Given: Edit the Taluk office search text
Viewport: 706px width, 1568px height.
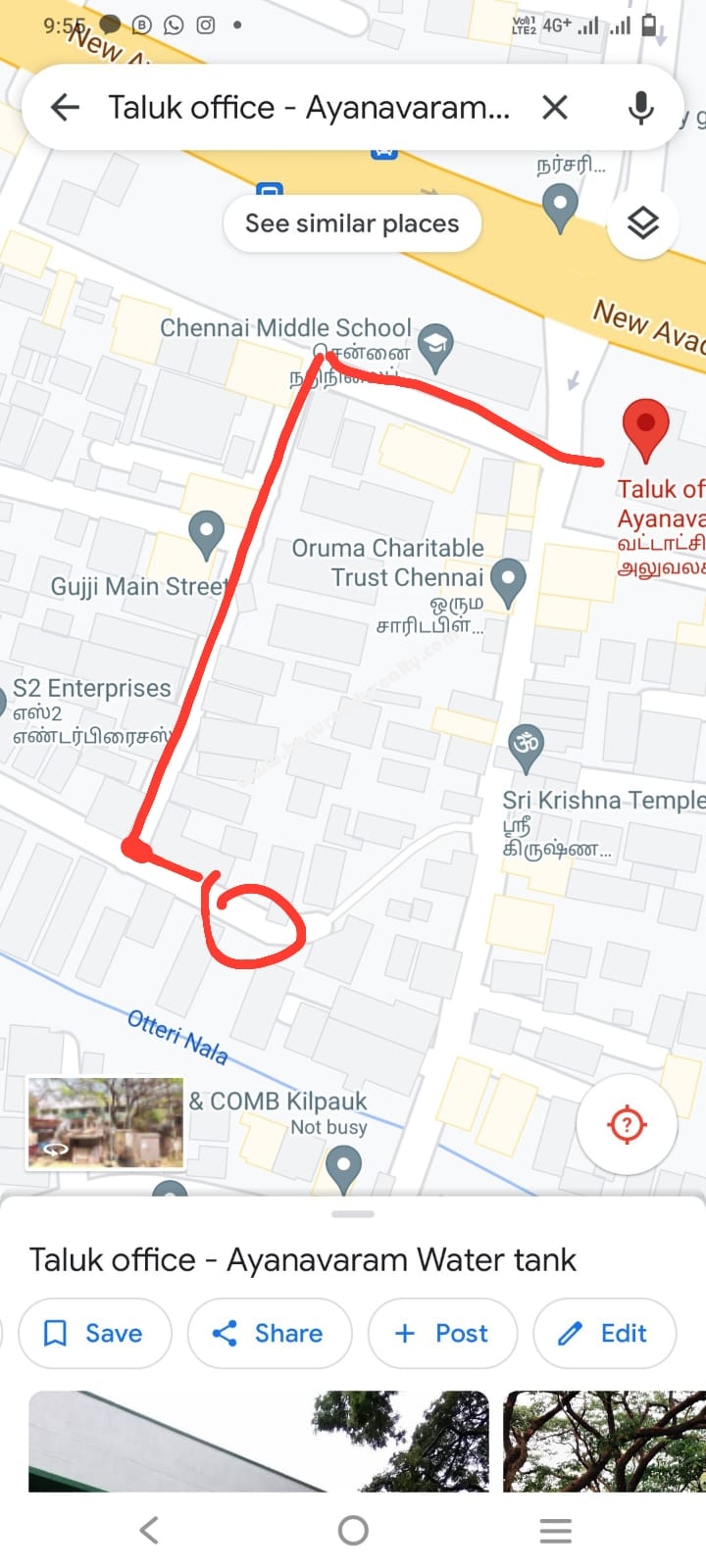Looking at the screenshot, I should click(309, 107).
